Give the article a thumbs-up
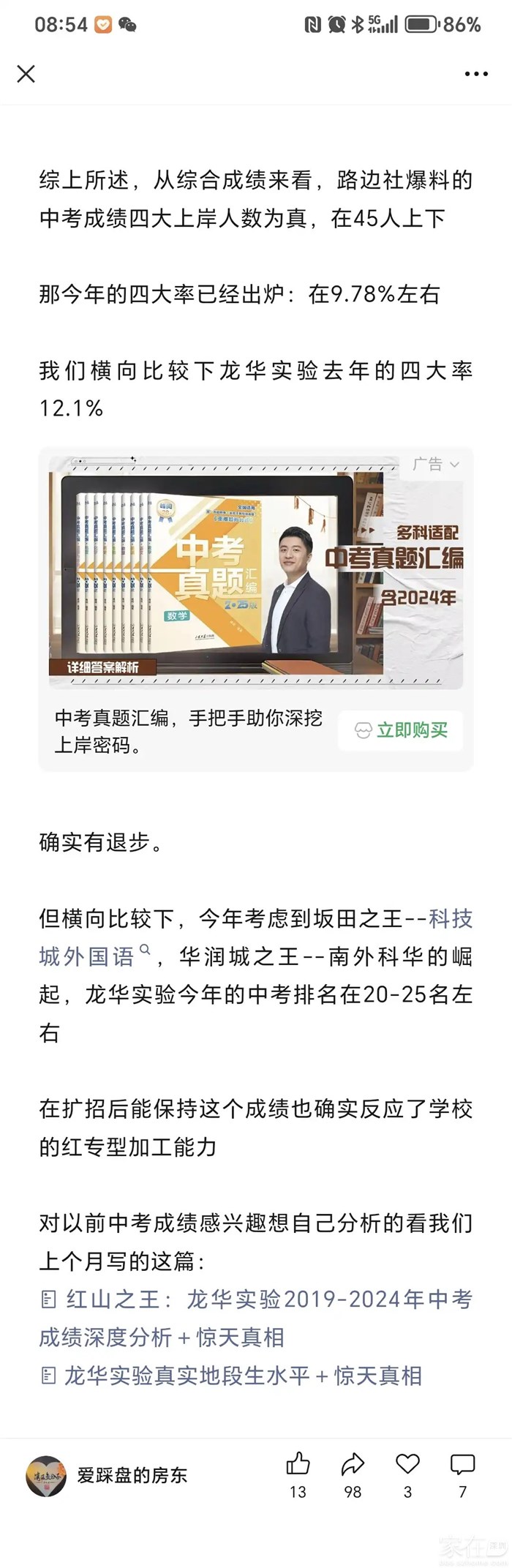The width and height of the screenshot is (512, 1568). [x=298, y=1465]
